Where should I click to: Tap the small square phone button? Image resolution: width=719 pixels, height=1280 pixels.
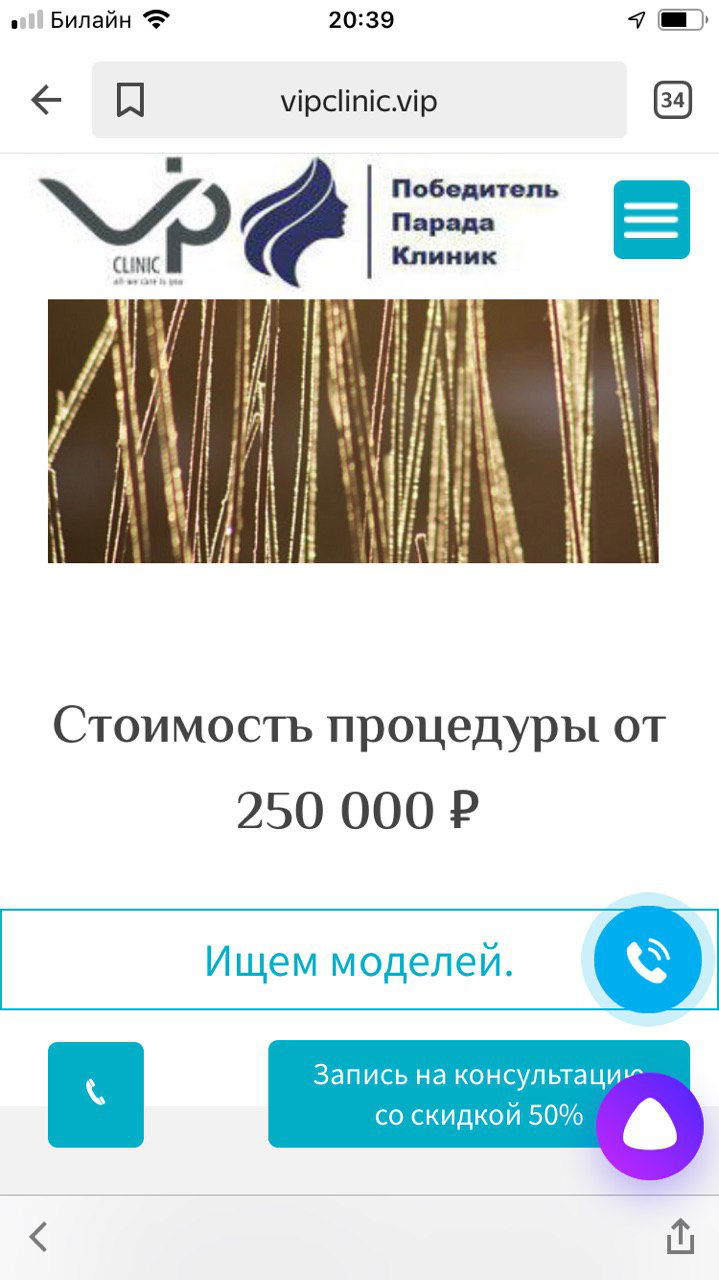point(96,1094)
